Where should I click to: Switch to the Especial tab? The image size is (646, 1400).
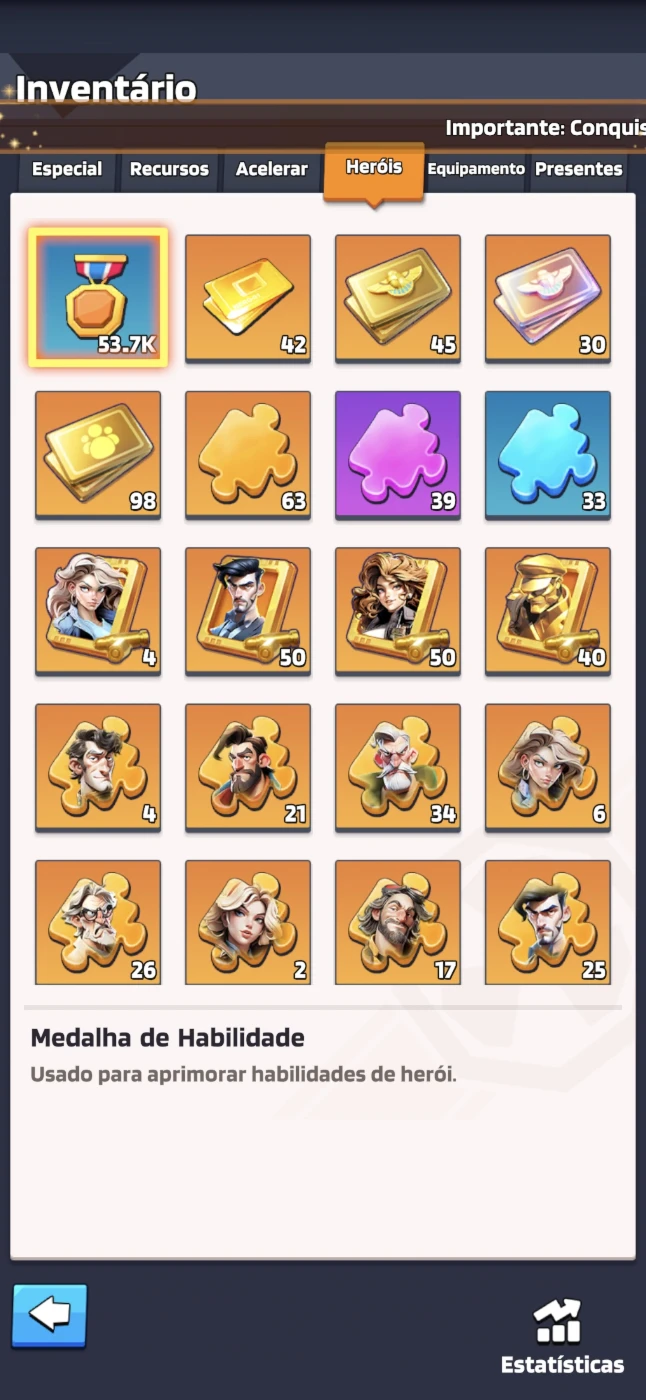67,169
